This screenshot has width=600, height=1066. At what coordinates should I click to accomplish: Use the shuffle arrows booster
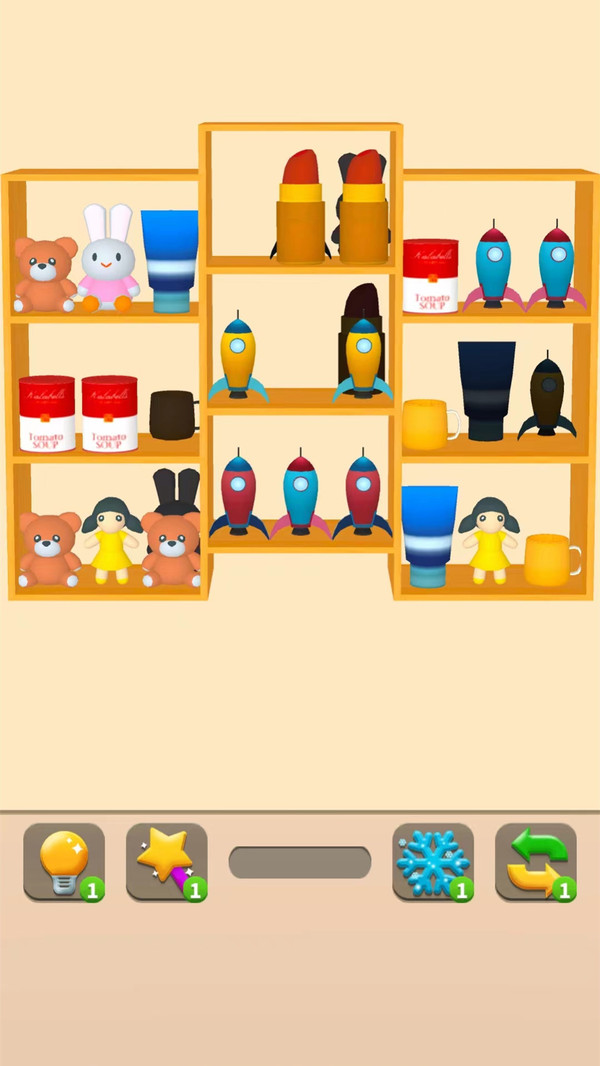pos(536,861)
